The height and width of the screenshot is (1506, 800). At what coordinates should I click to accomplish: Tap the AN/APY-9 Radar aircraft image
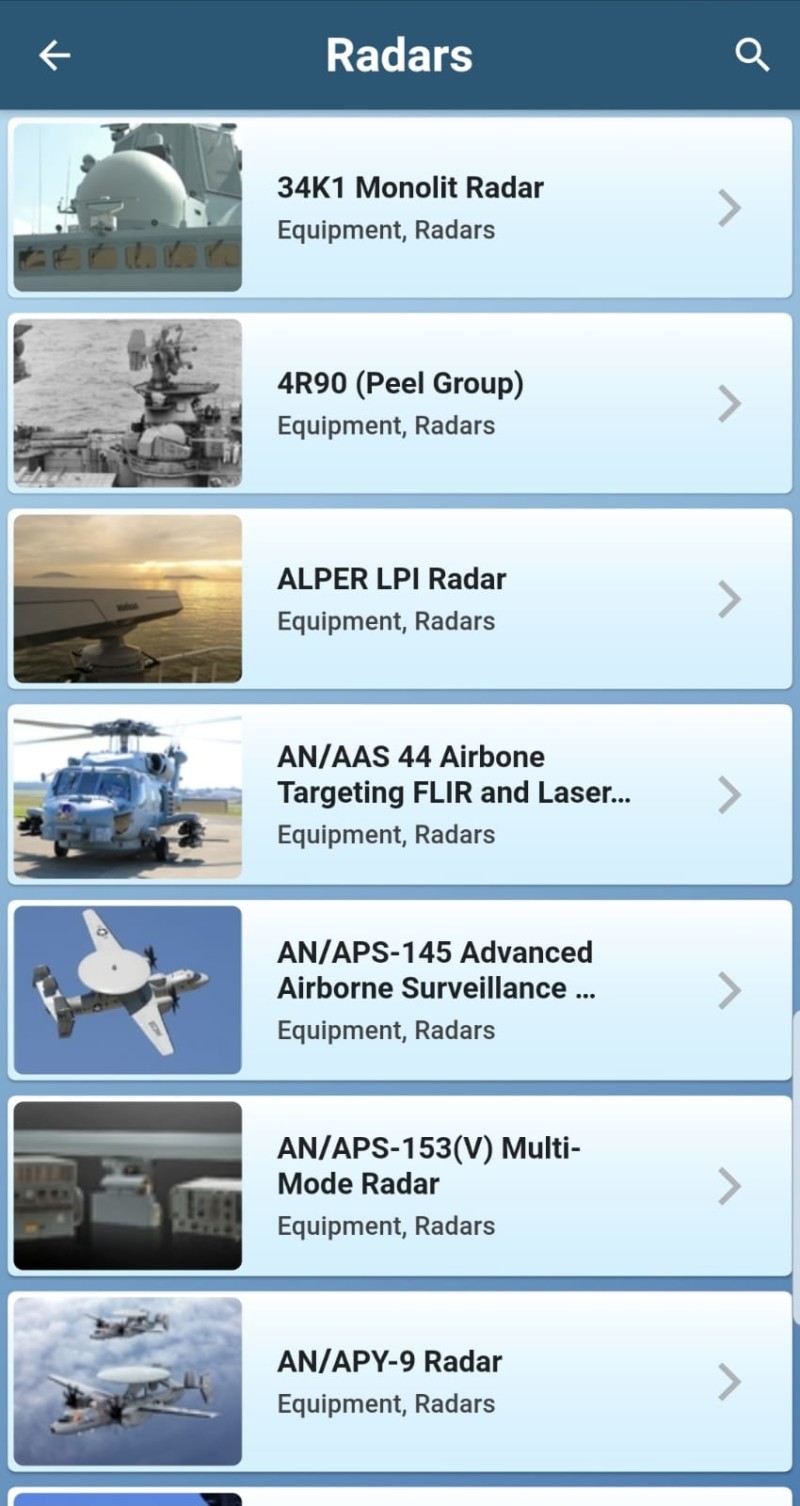(x=127, y=1381)
